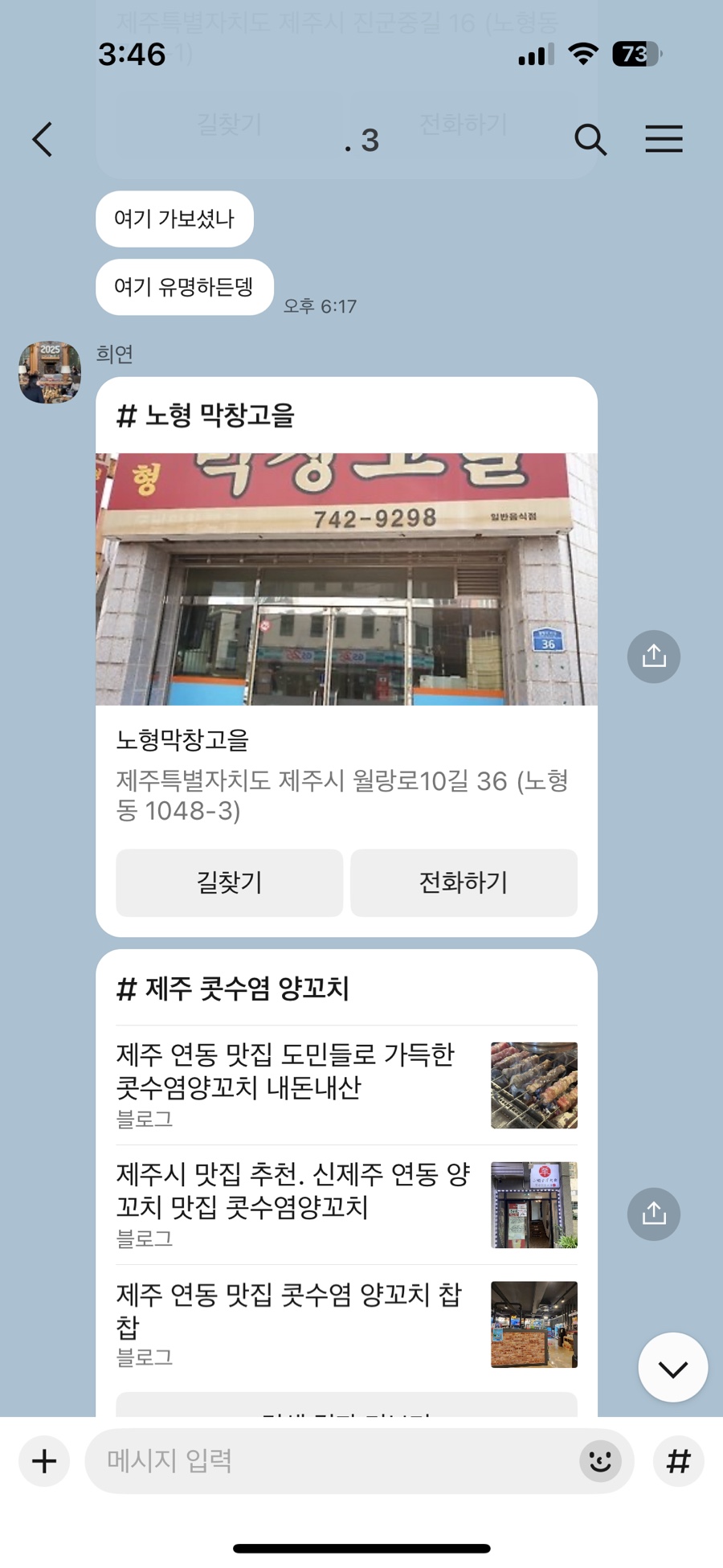
Task: Share the 제주 콧수염 양꼬치 card
Action: pyautogui.click(x=653, y=1214)
